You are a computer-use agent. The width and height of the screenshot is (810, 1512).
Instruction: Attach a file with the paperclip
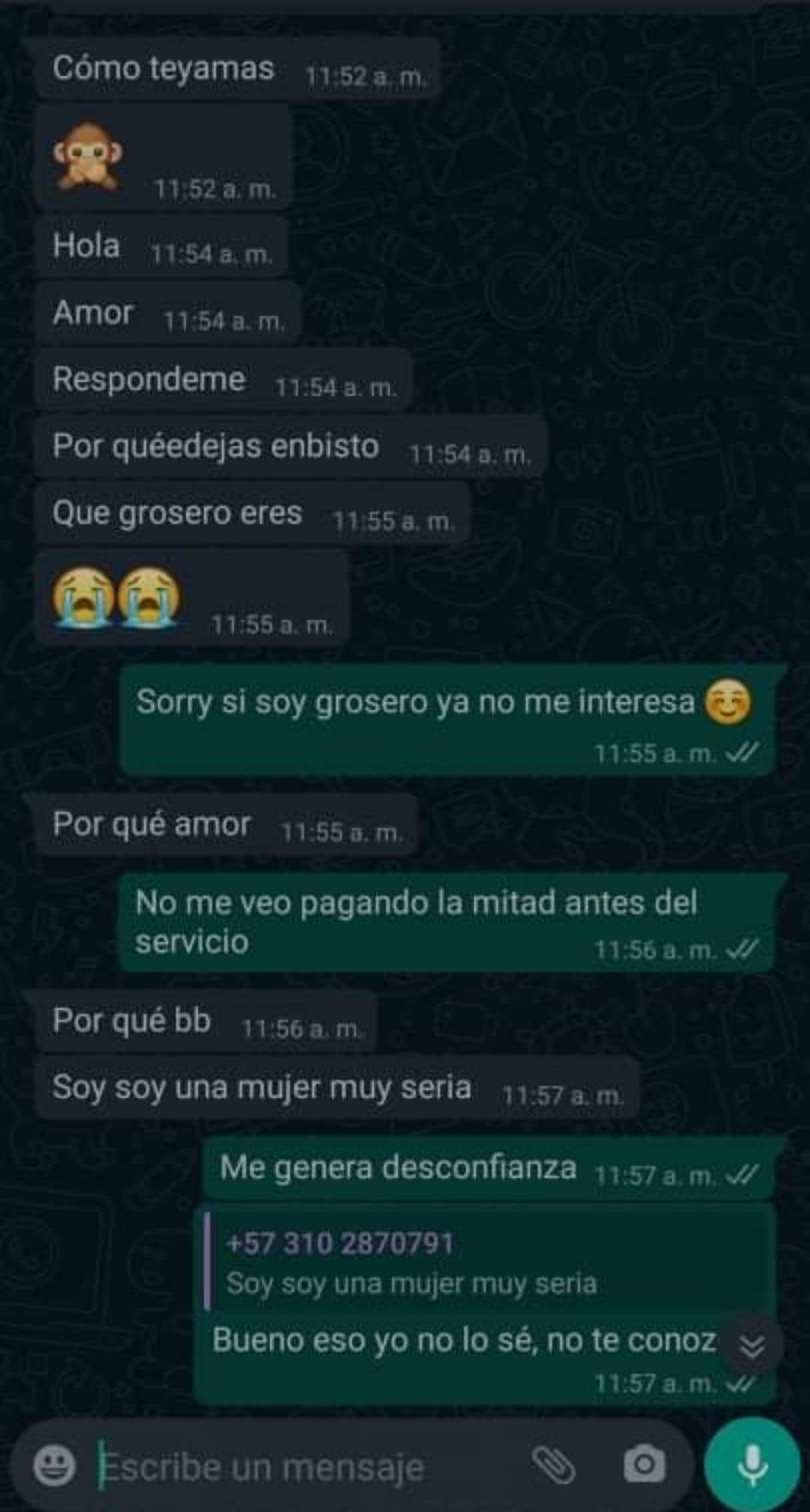click(x=553, y=1465)
